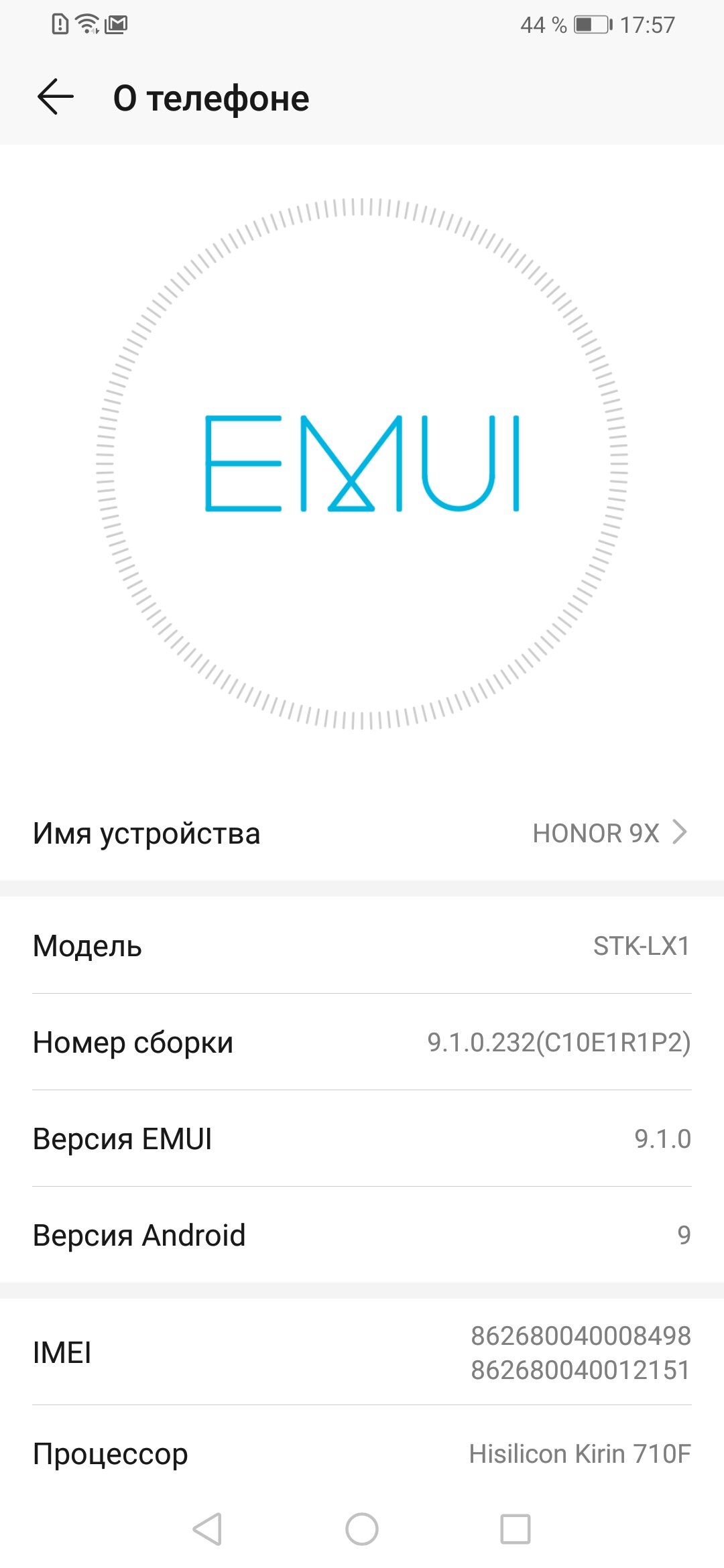
Task: Tap the Номер сборки row
Action: 362,1042
